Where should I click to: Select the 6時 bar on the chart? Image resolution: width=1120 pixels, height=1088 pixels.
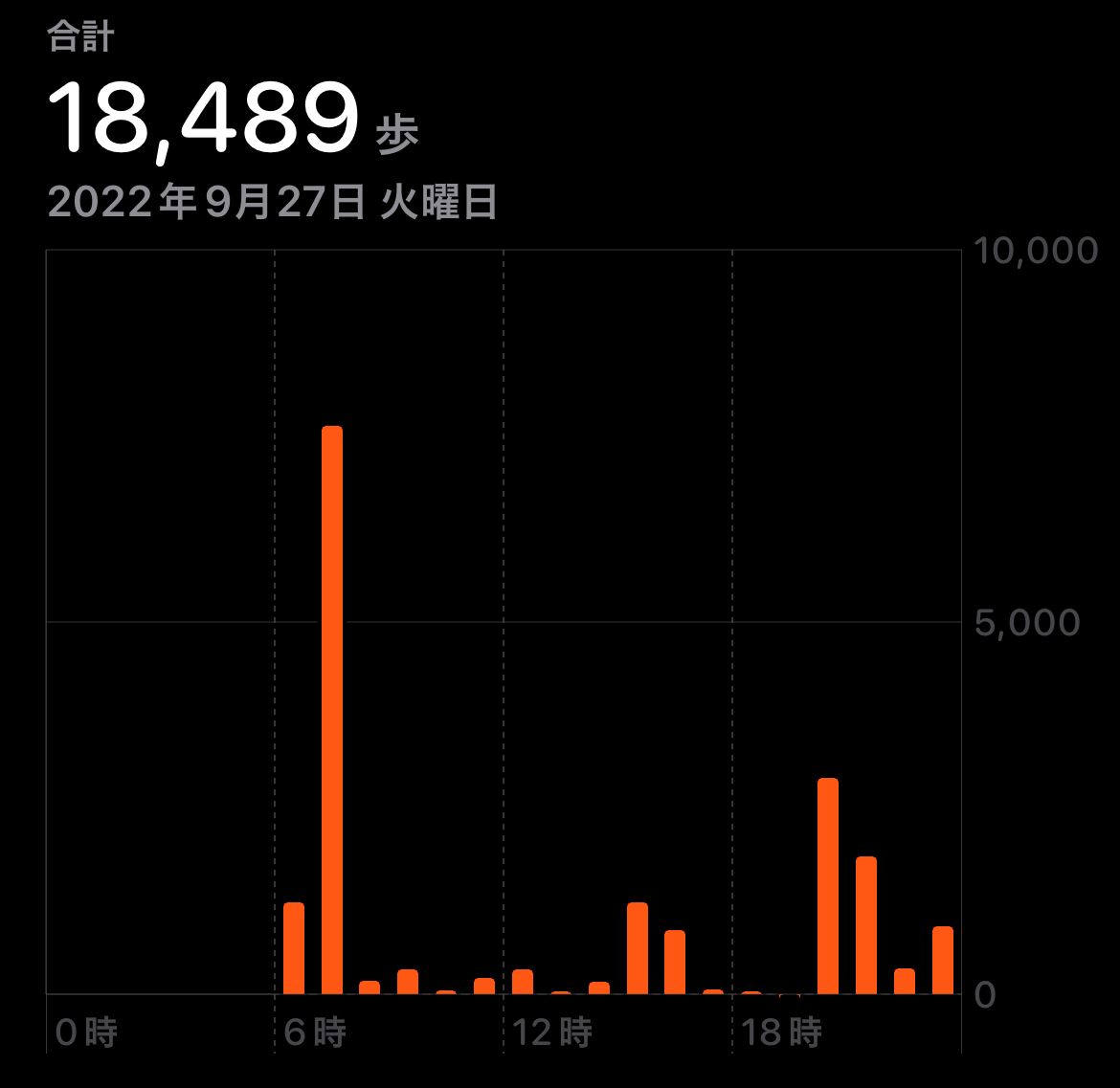294,948
